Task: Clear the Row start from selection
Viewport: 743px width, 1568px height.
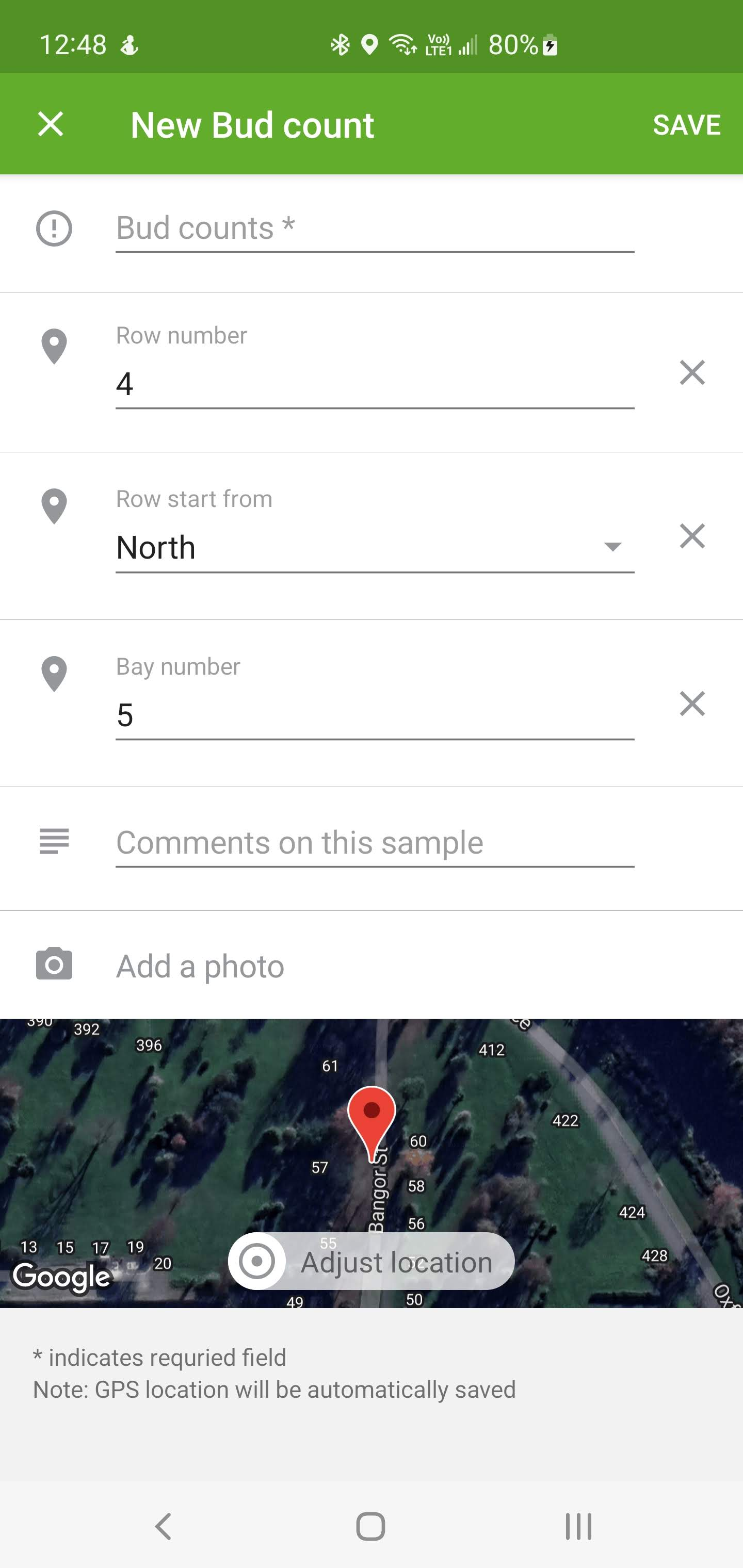Action: [x=692, y=536]
